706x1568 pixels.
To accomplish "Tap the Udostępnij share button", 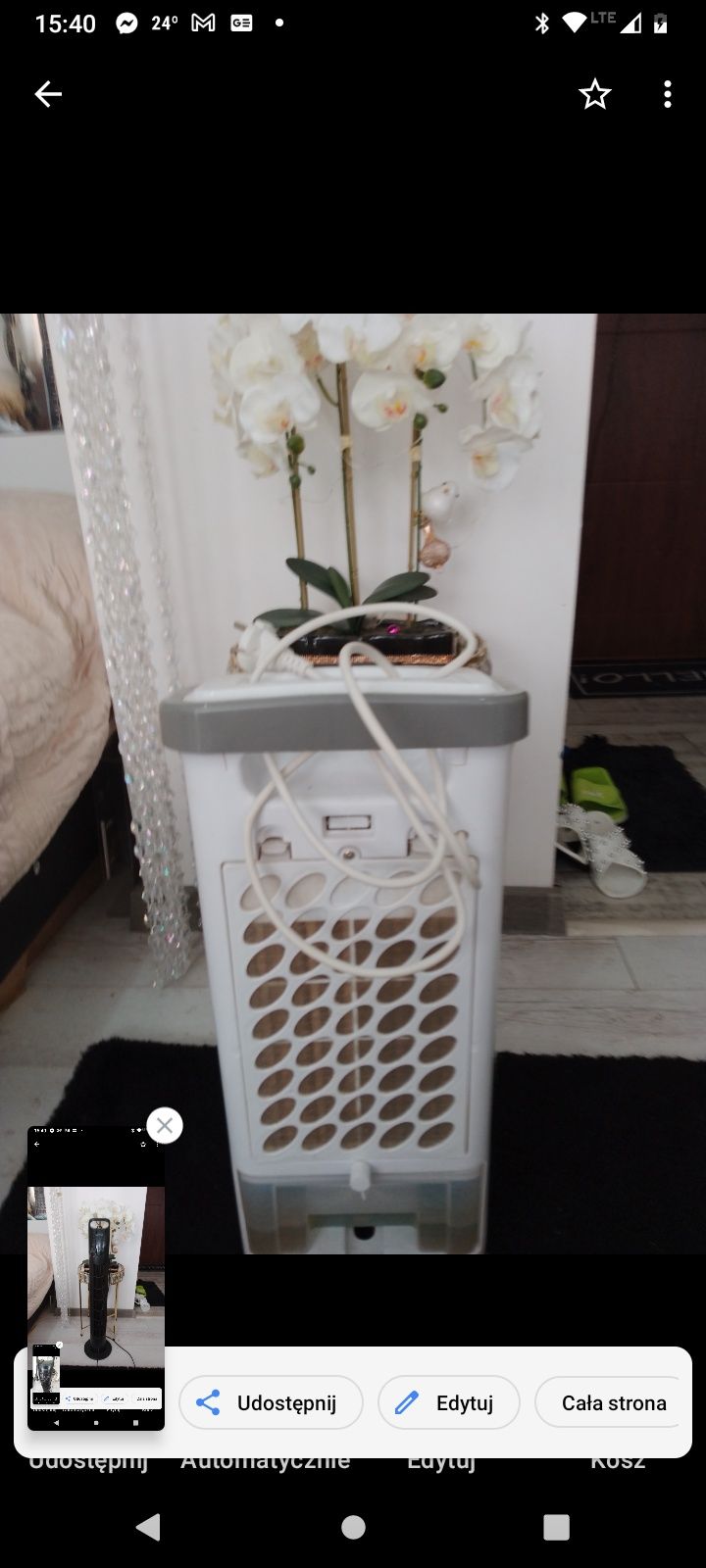I will pos(271,1402).
